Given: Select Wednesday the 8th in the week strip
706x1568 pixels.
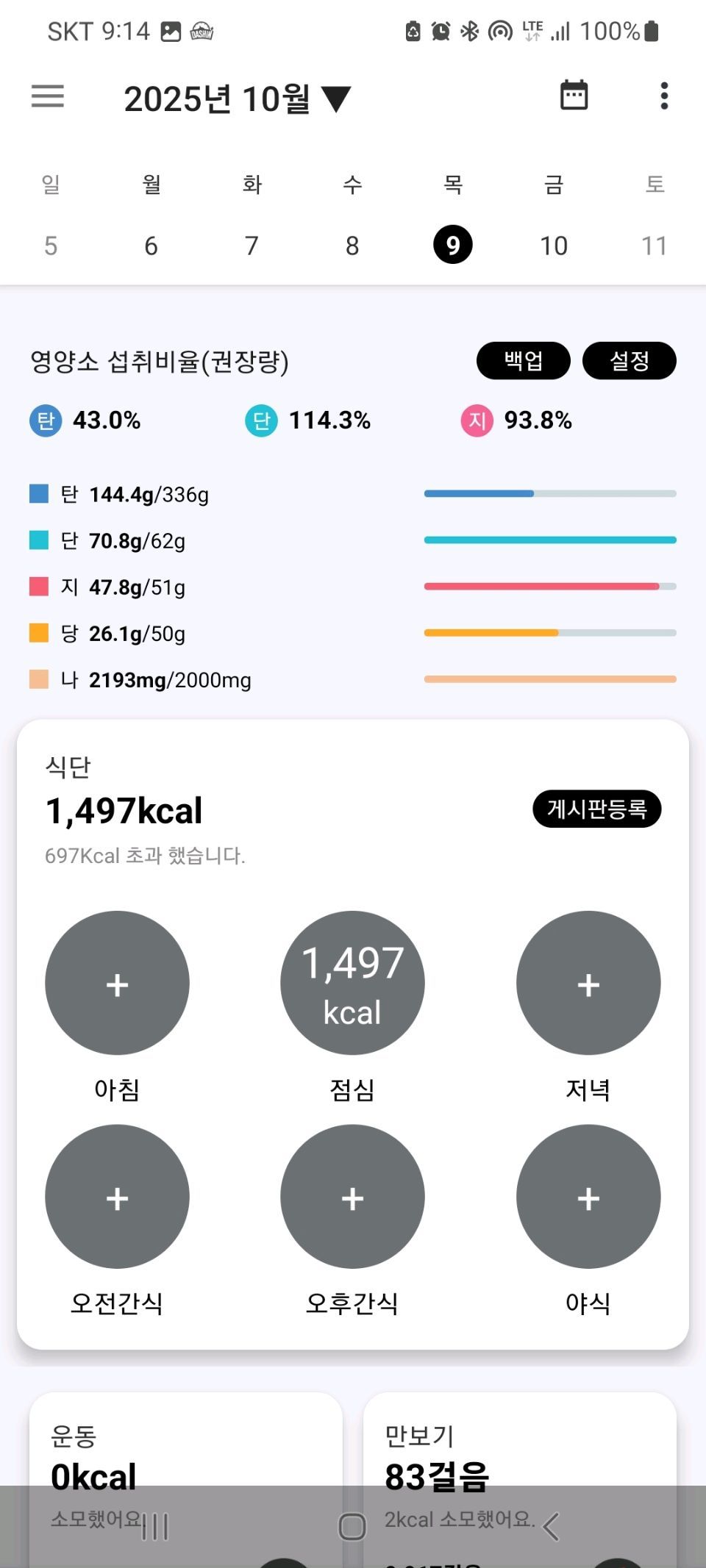Looking at the screenshot, I should coord(352,246).
